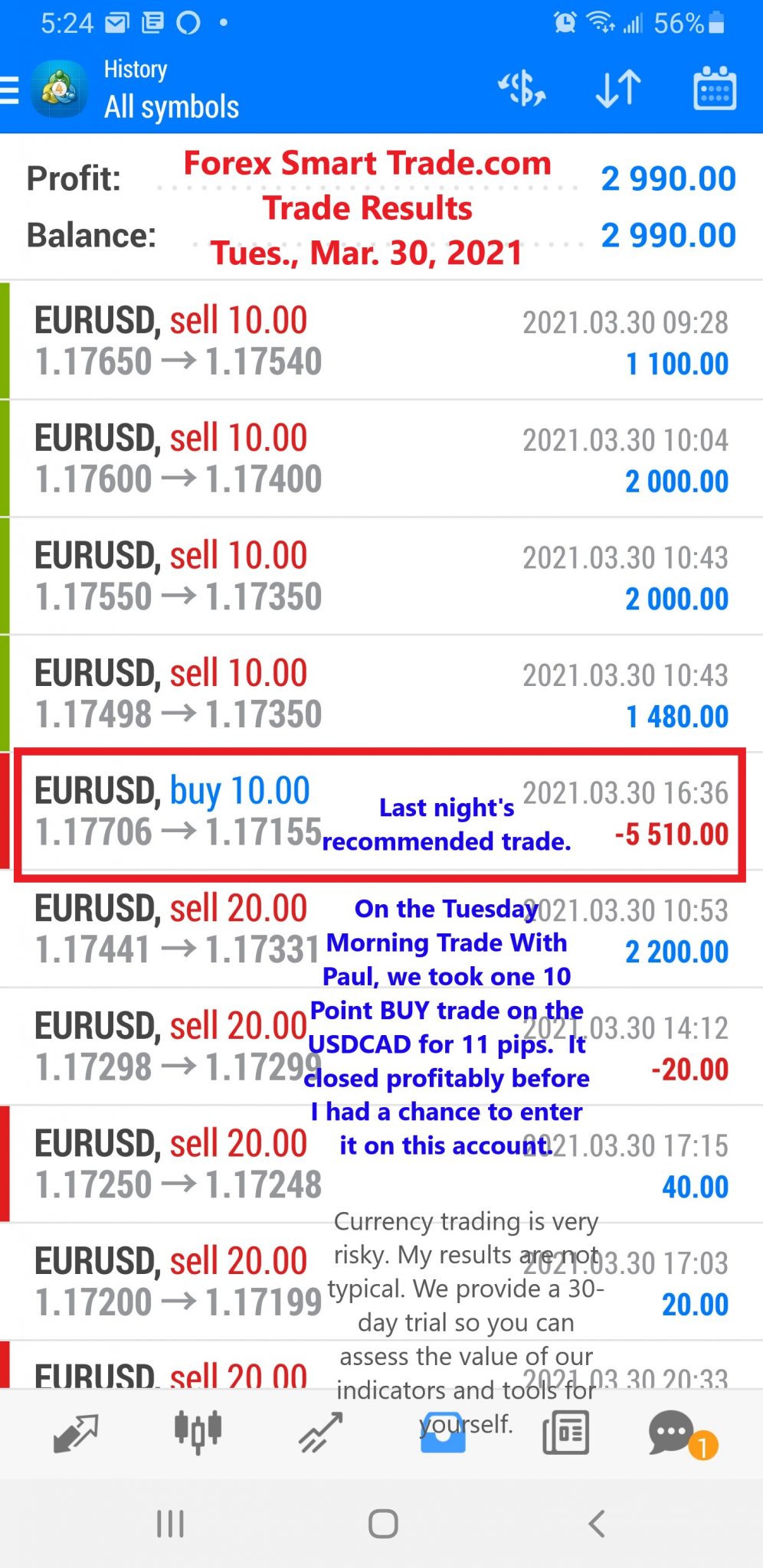Go back using the system back button
The width and height of the screenshot is (763, 1568).
pyautogui.click(x=597, y=1524)
